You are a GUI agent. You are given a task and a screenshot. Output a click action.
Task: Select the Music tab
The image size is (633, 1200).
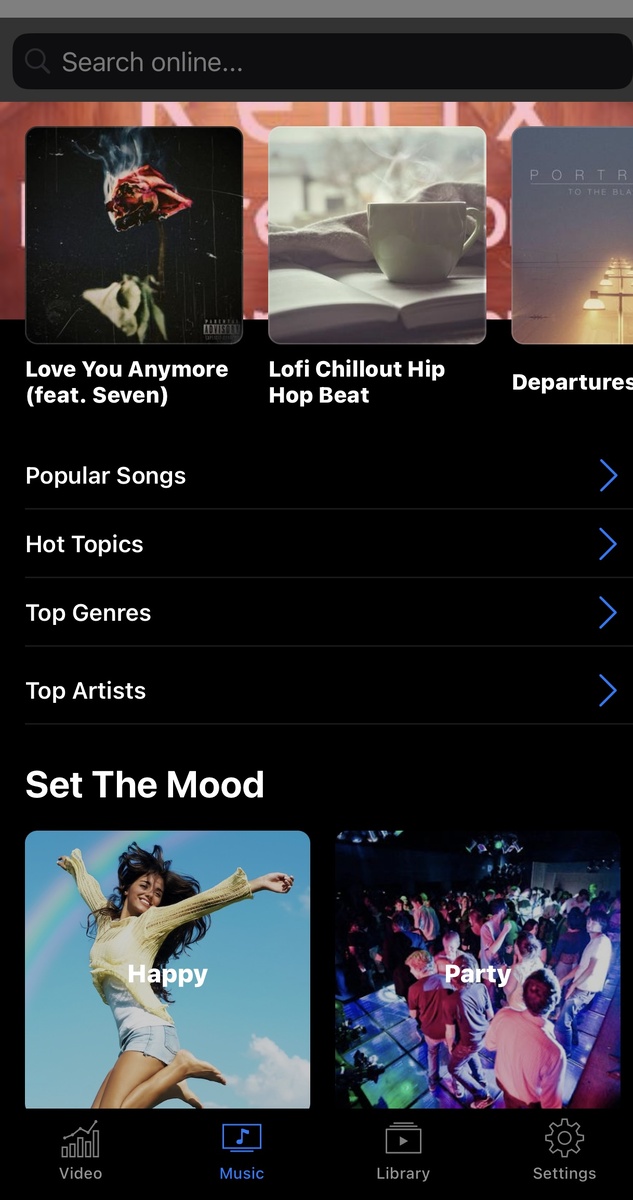tap(241, 1151)
